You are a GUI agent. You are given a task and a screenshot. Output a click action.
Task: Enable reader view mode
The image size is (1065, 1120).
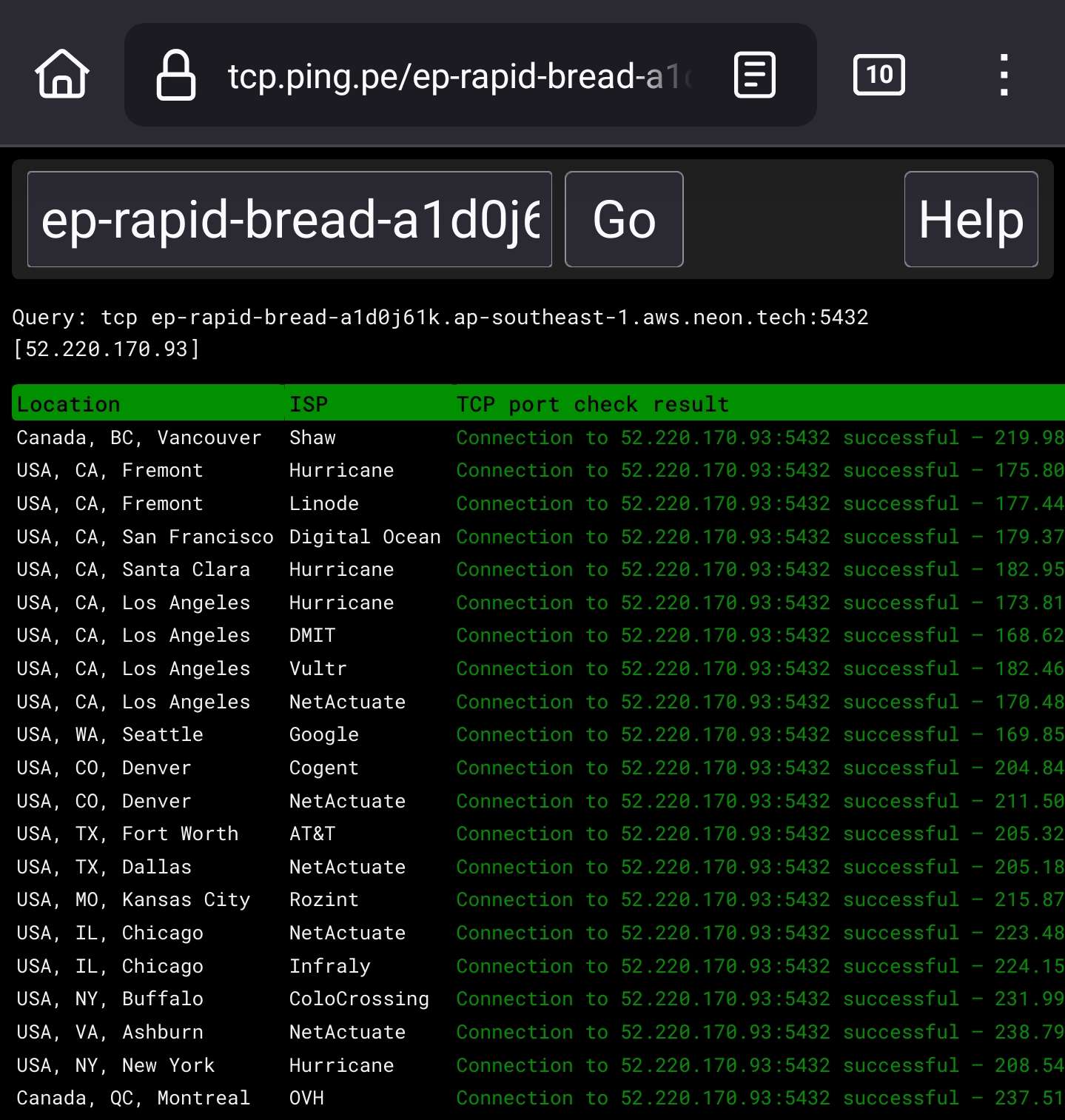point(754,75)
